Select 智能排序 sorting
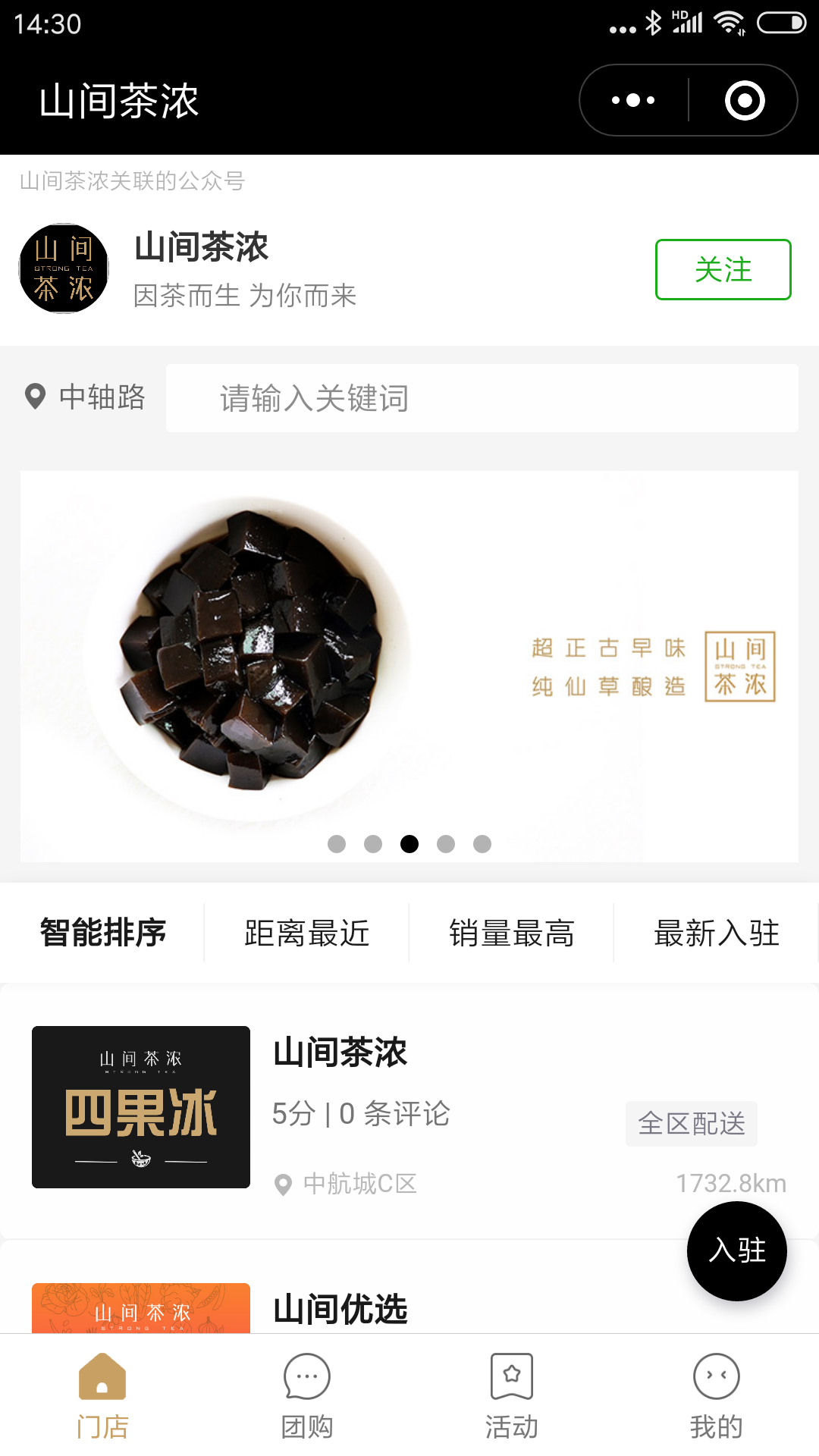Image resolution: width=819 pixels, height=1456 pixels. (103, 933)
